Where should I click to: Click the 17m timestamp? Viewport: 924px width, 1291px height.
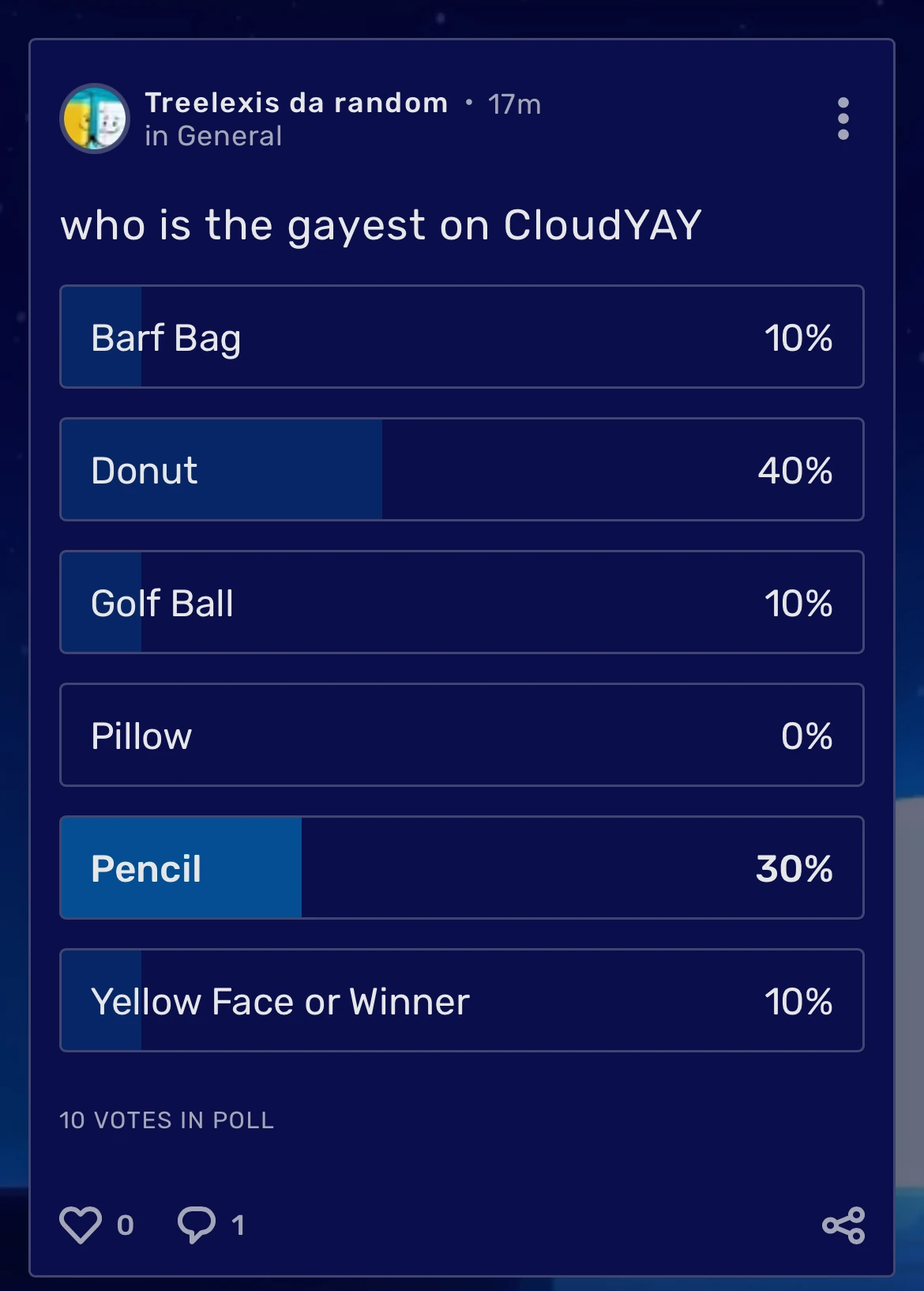[x=514, y=104]
